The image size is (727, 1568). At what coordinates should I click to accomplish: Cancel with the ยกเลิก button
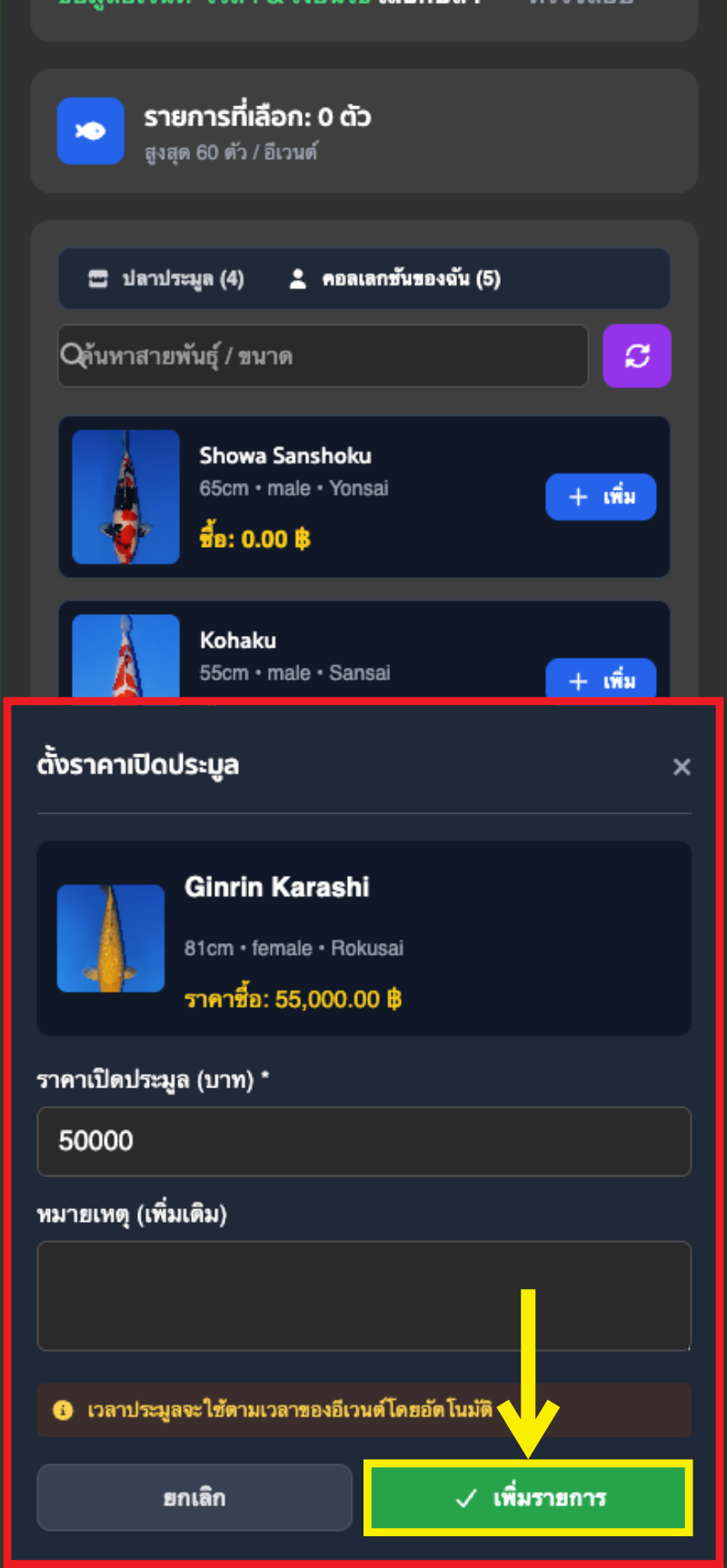(194, 1497)
